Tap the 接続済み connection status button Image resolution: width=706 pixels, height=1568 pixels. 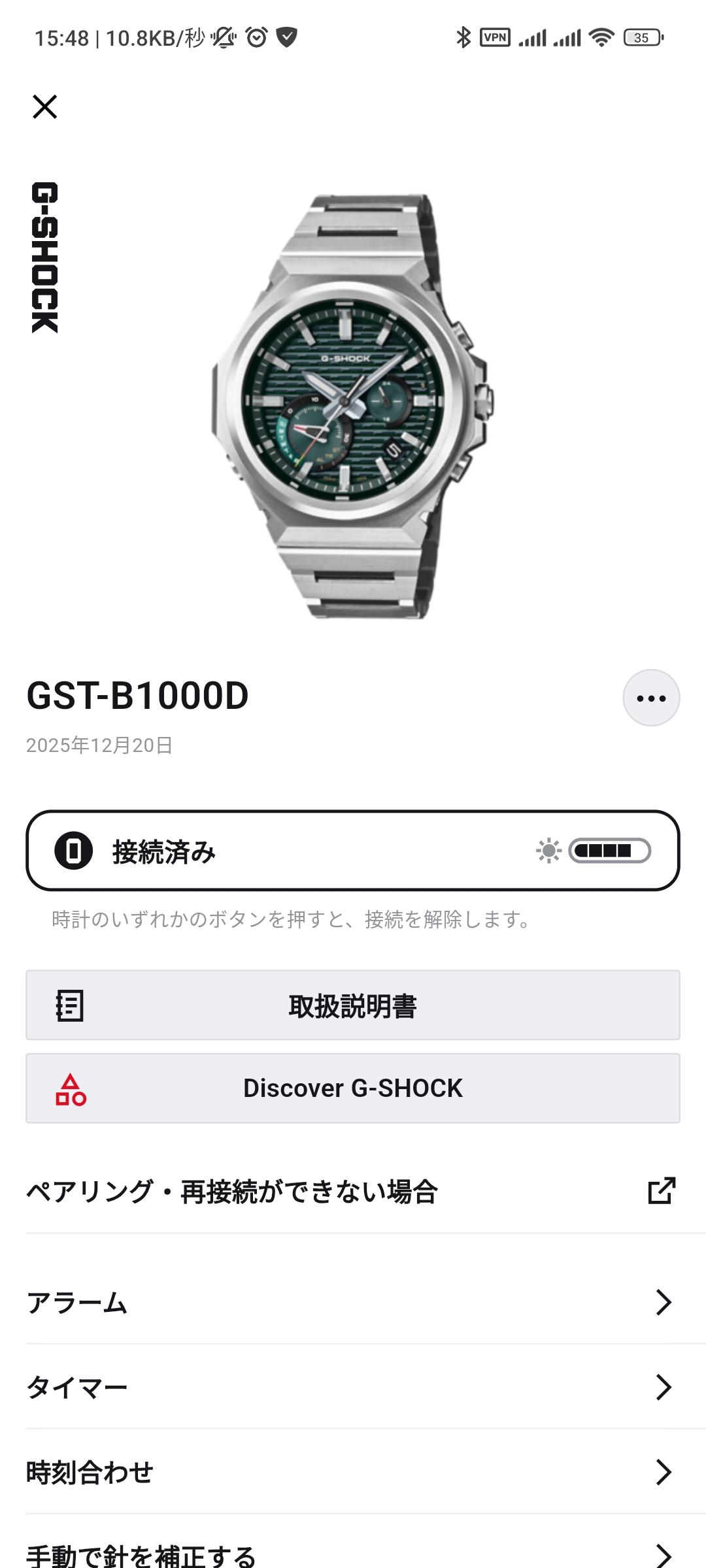(x=353, y=851)
